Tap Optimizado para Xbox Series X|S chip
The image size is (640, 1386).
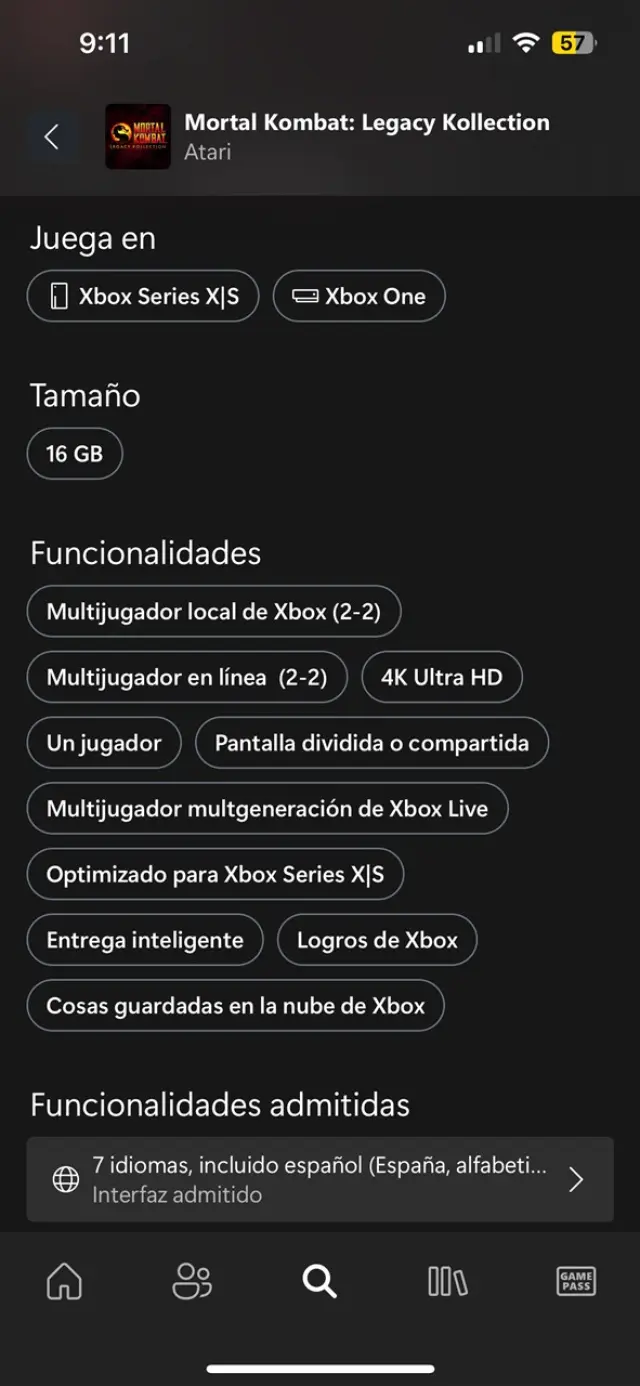215,874
